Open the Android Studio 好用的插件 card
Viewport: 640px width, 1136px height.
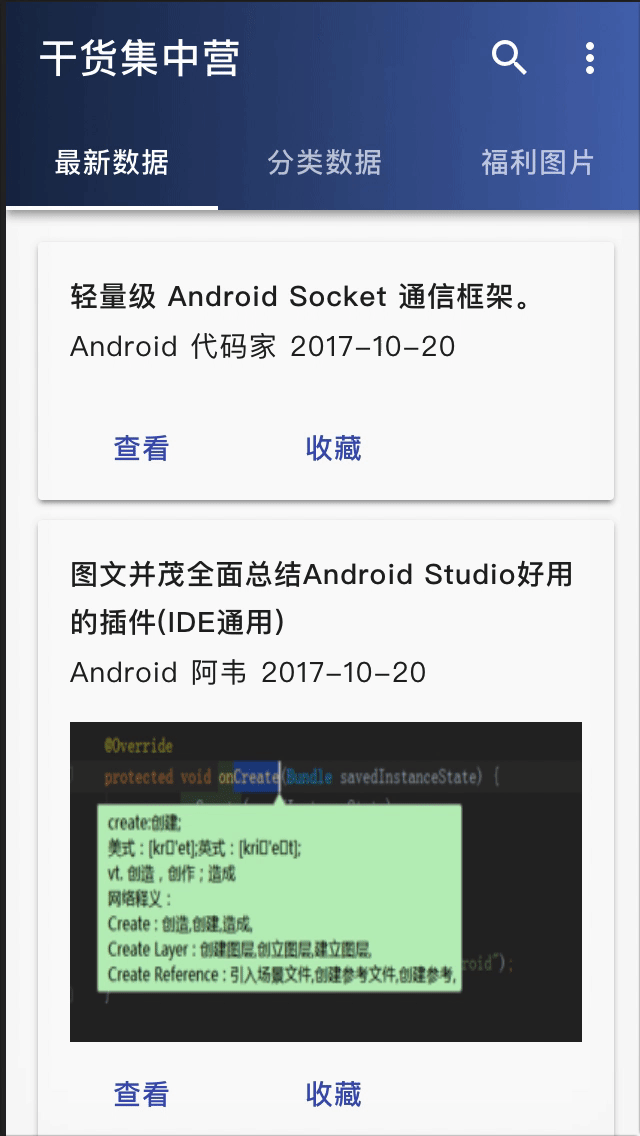[325, 598]
